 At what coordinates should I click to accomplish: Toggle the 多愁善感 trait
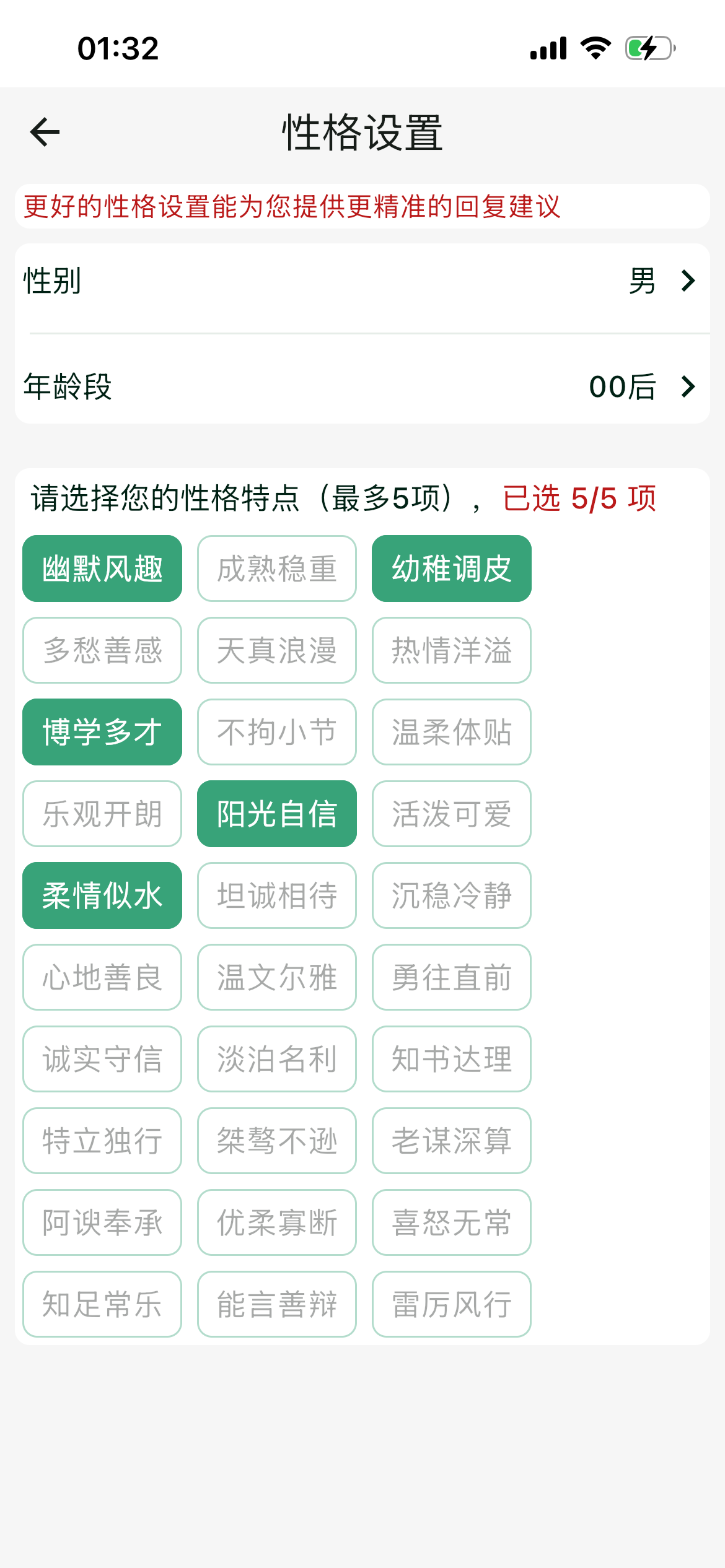102,650
